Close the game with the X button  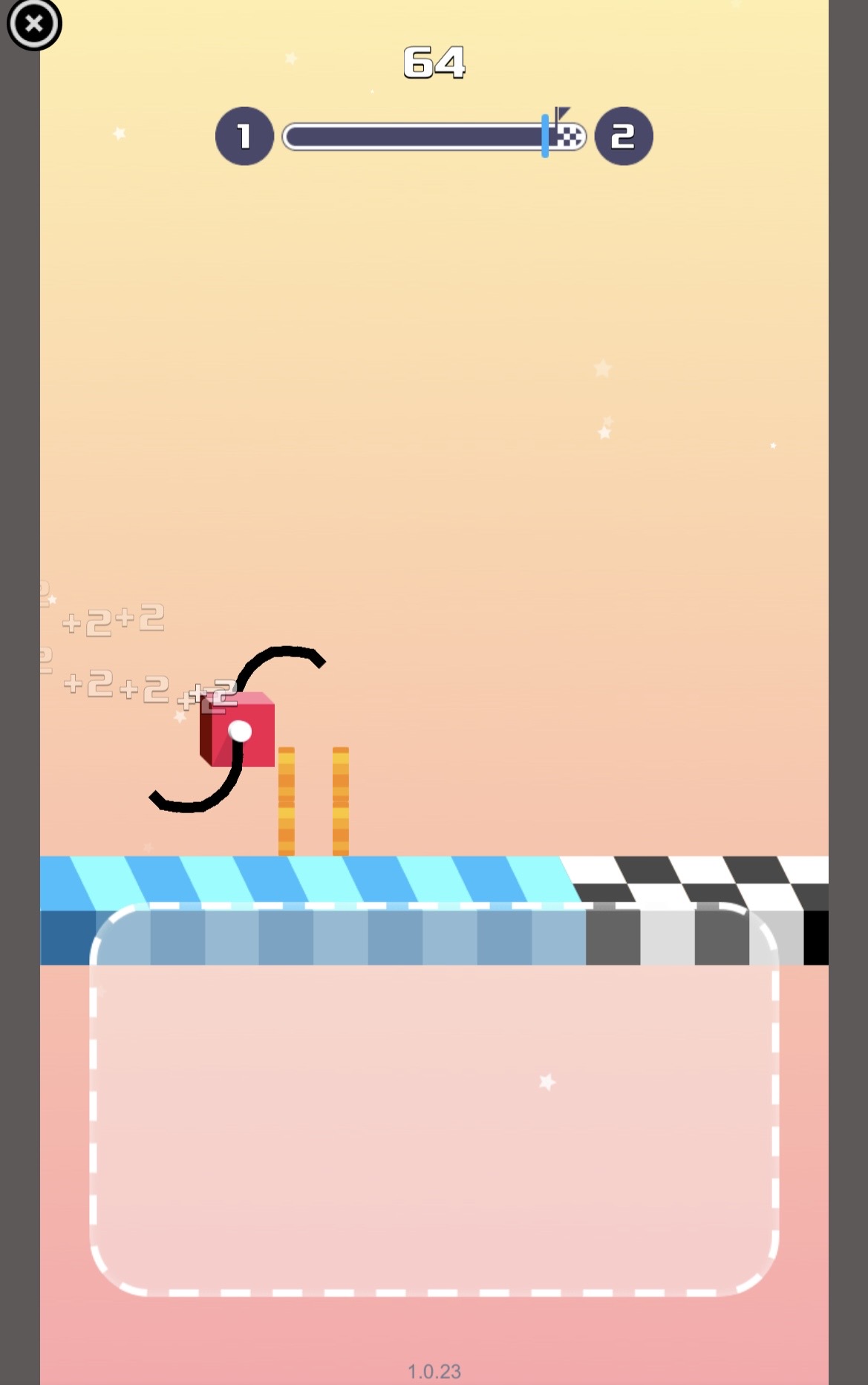click(x=33, y=25)
